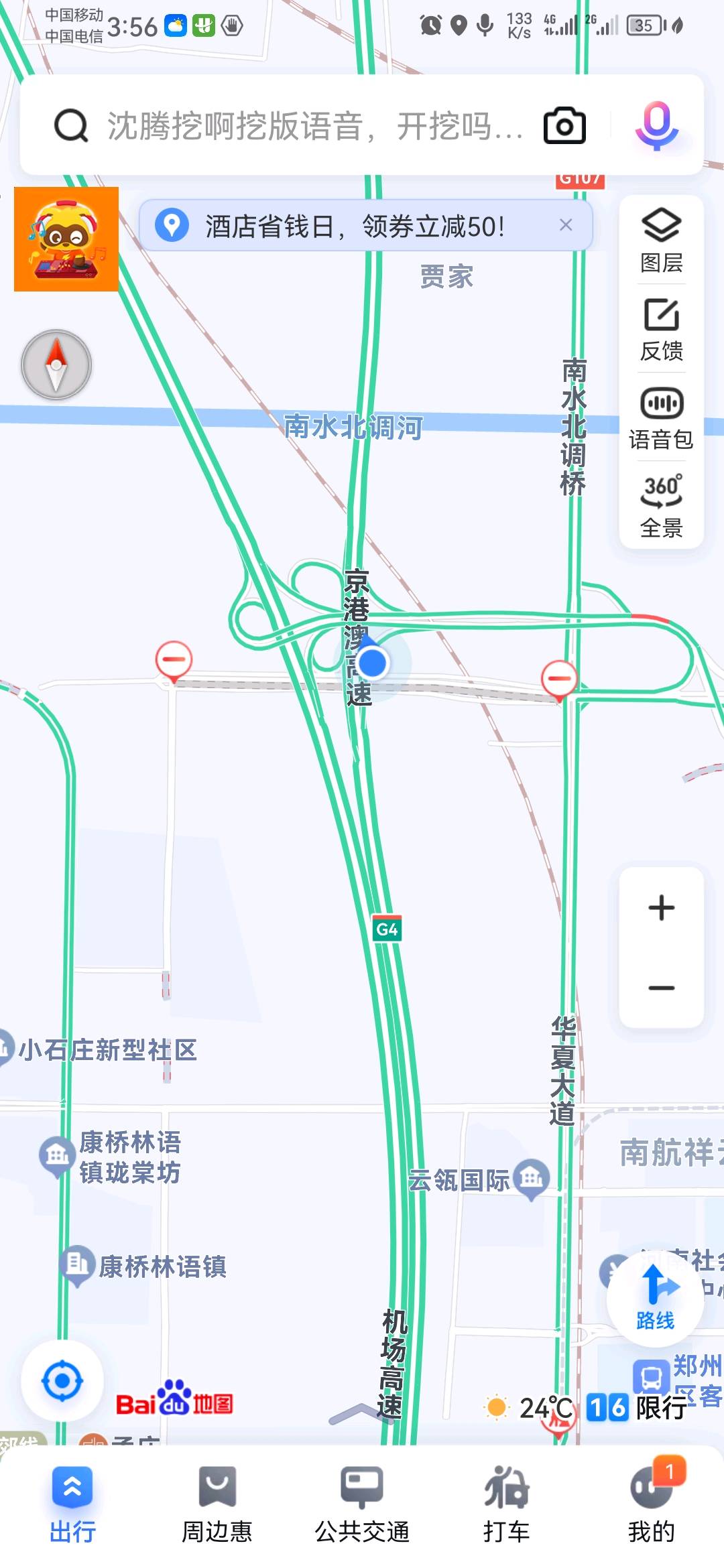724x1568 pixels.
Task: Open 反馈 to report a map issue
Action: click(661, 329)
